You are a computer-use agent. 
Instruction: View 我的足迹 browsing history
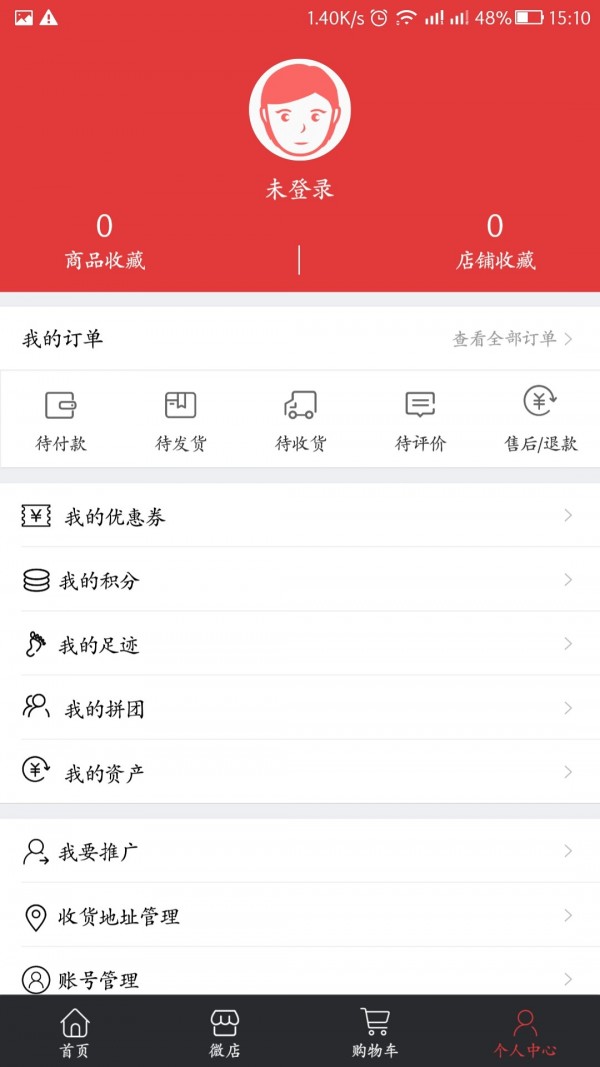tap(300, 644)
